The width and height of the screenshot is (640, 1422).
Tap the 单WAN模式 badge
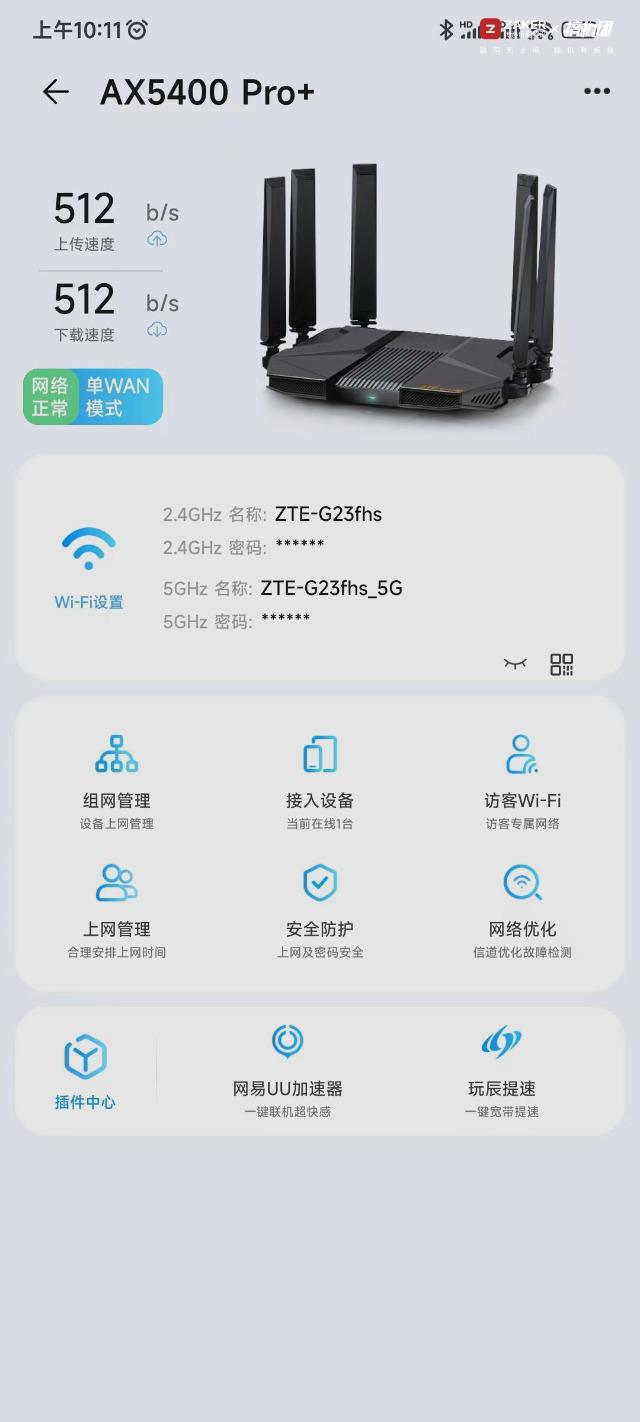pos(118,397)
